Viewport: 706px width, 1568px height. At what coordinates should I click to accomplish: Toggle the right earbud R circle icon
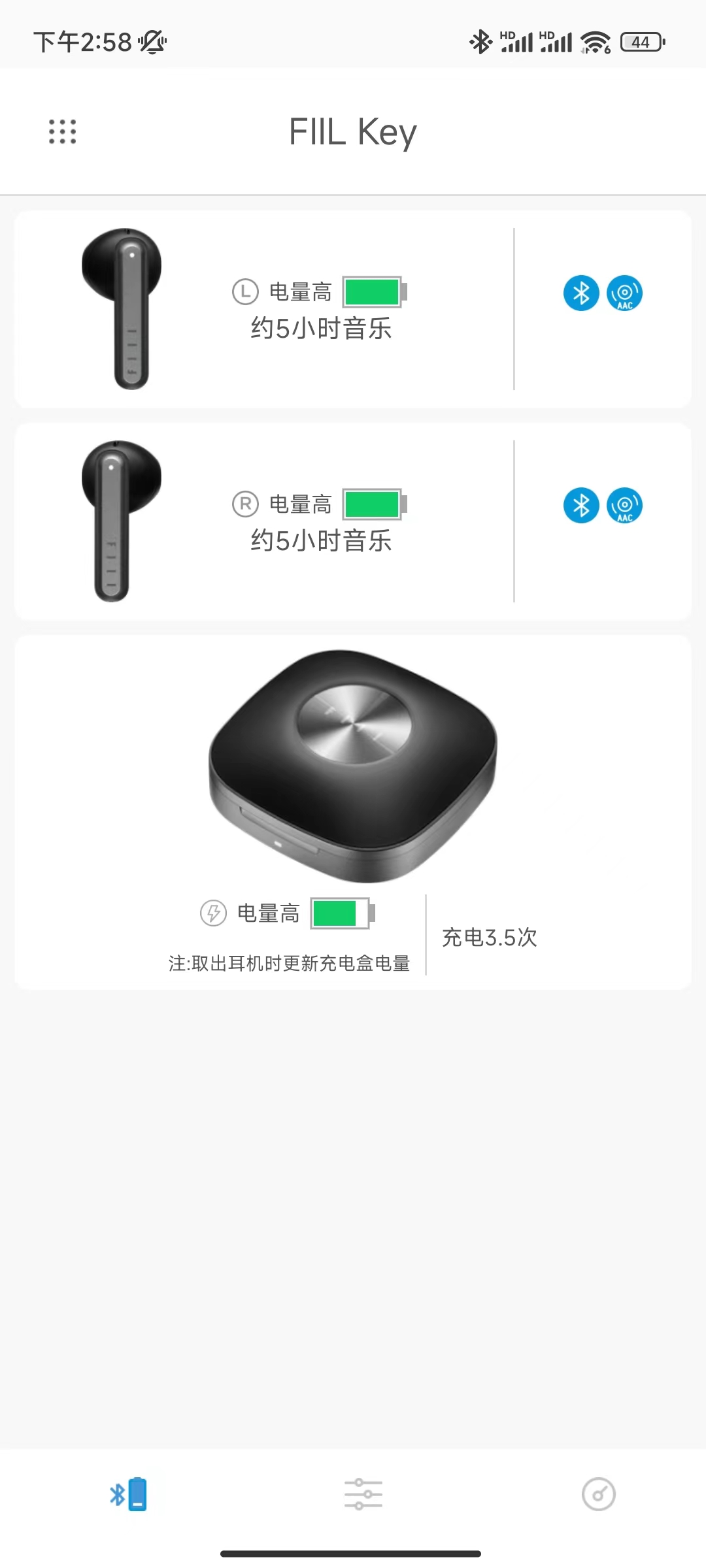point(246,504)
